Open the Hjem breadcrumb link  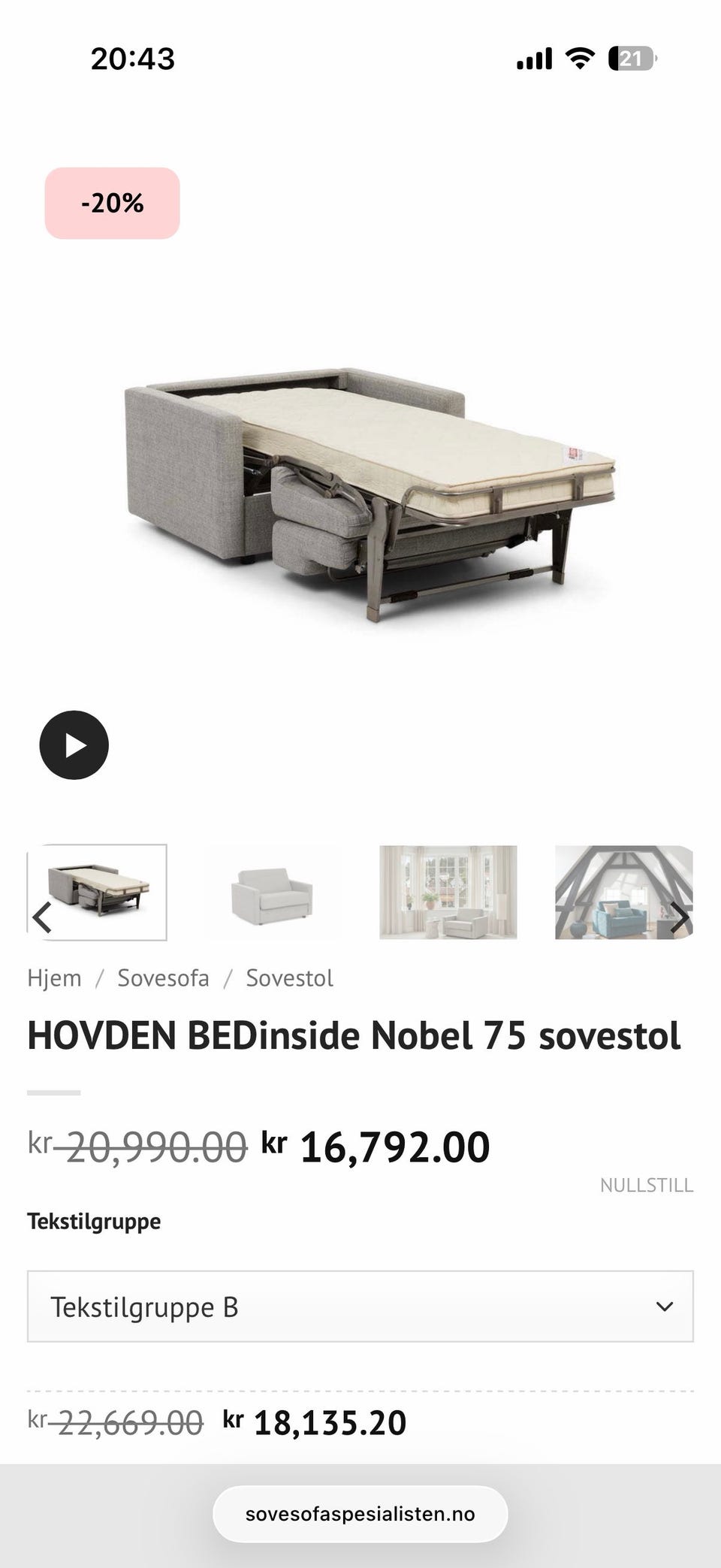pos(53,977)
